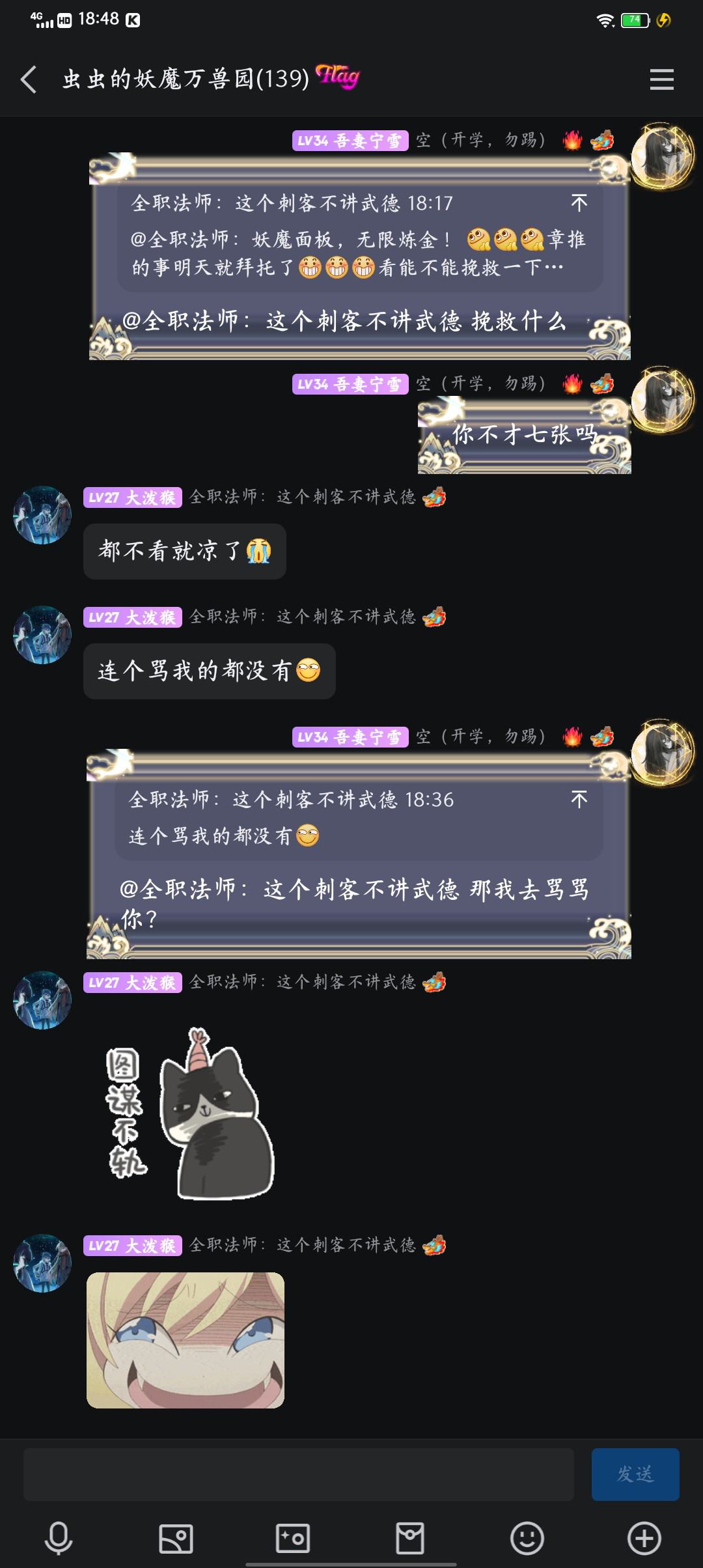Open more options plus icon

pyautogui.click(x=644, y=1539)
